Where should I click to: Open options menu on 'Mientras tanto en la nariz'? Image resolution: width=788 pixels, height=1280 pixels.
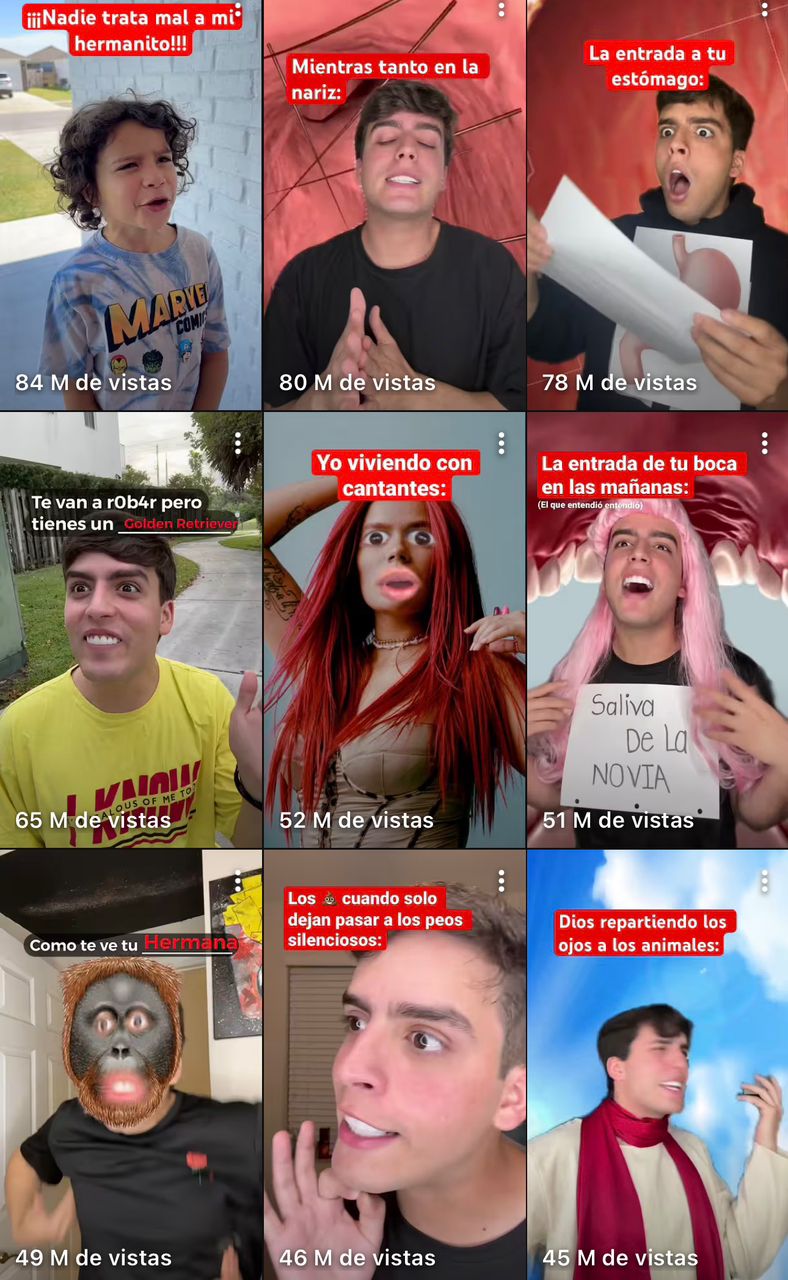[501, 9]
